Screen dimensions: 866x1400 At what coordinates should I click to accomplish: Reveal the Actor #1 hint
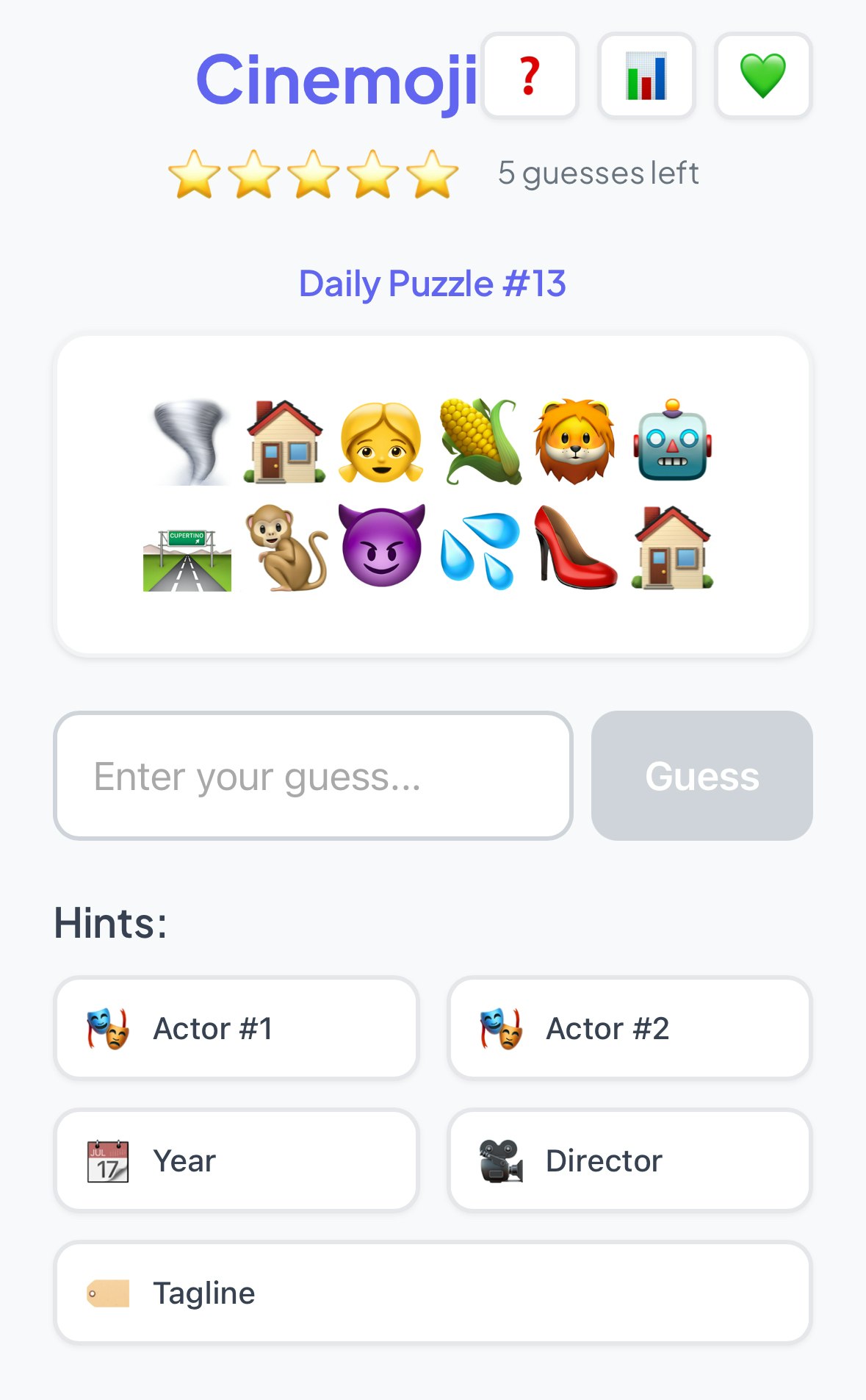tap(235, 1027)
